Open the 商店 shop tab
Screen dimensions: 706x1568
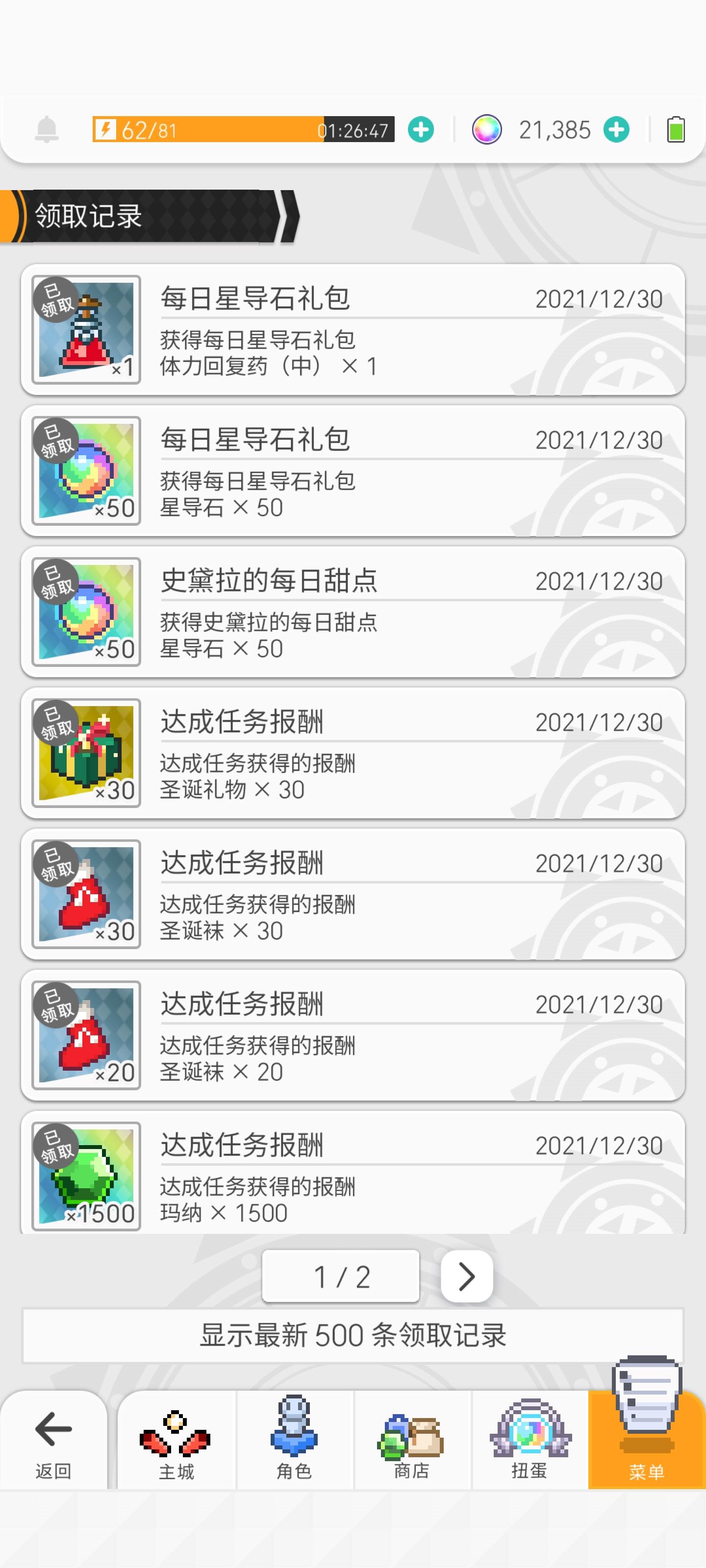tap(412, 1440)
